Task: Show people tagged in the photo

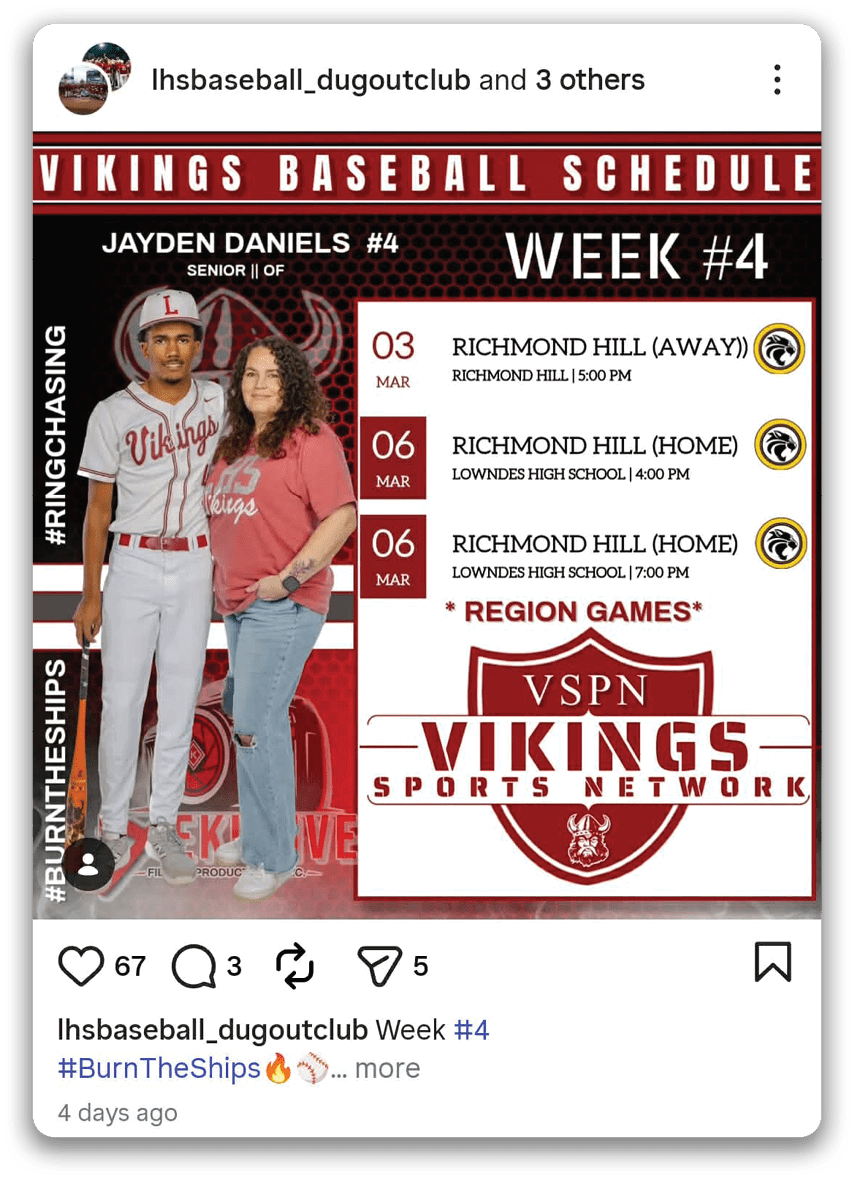Action: click(x=88, y=864)
